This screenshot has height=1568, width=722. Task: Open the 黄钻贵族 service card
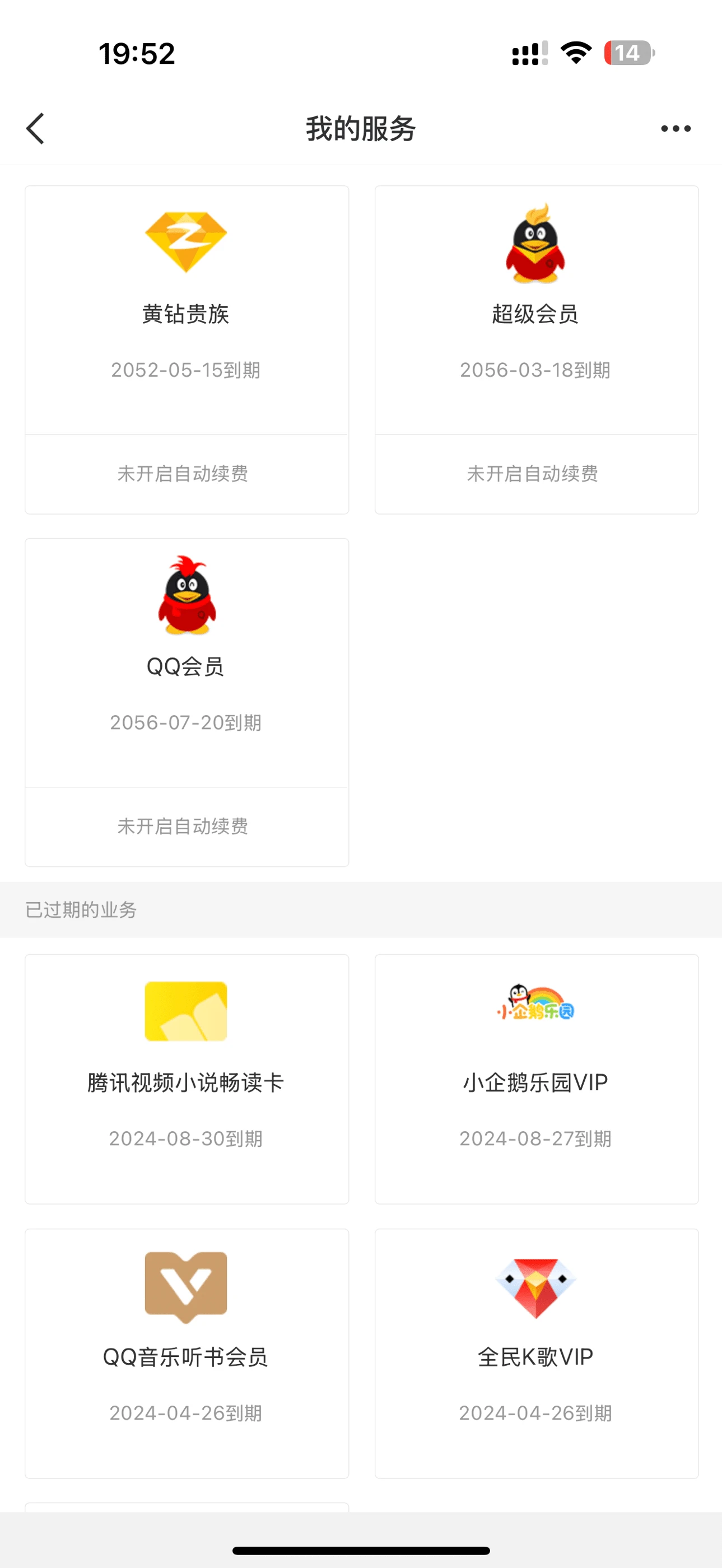[187, 310]
